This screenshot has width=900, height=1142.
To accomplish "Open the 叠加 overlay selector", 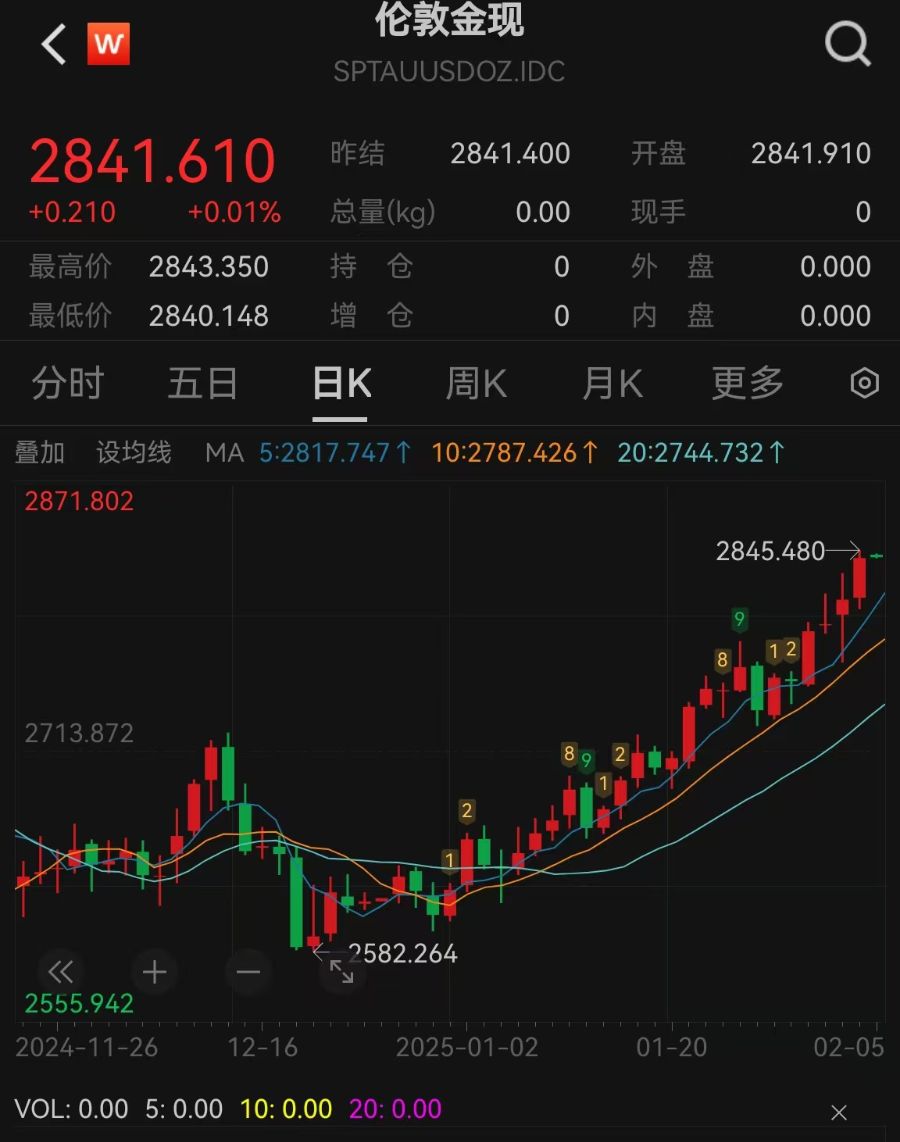I will tap(40, 452).
